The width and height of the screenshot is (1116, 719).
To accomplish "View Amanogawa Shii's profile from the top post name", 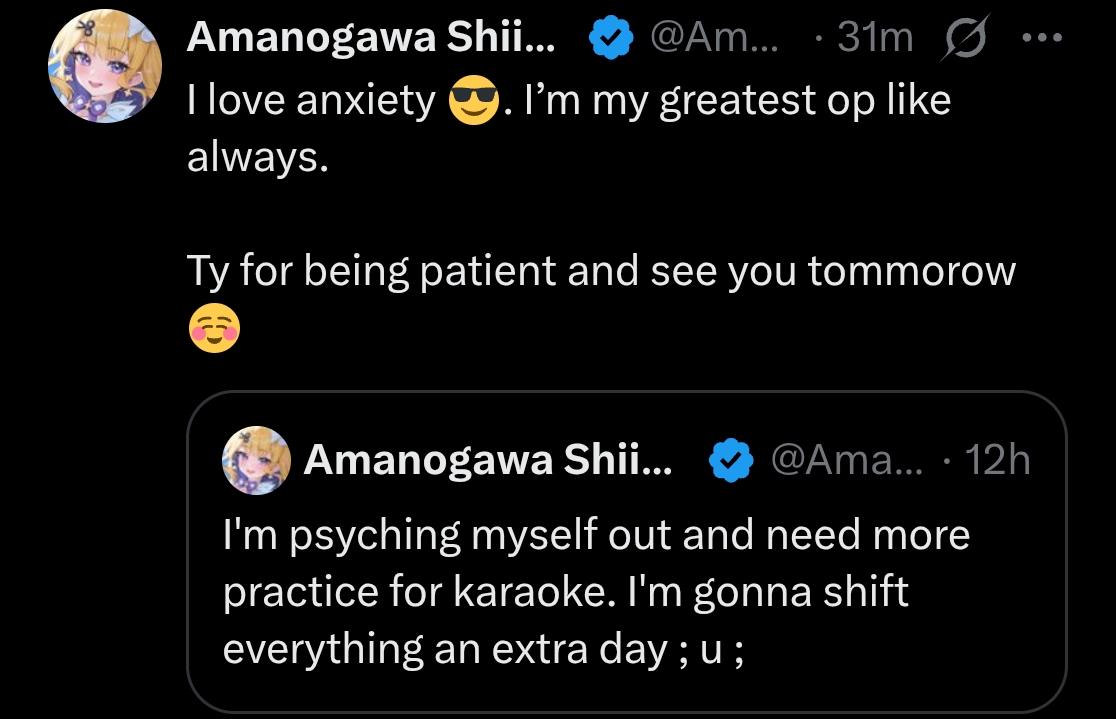I will [371, 38].
